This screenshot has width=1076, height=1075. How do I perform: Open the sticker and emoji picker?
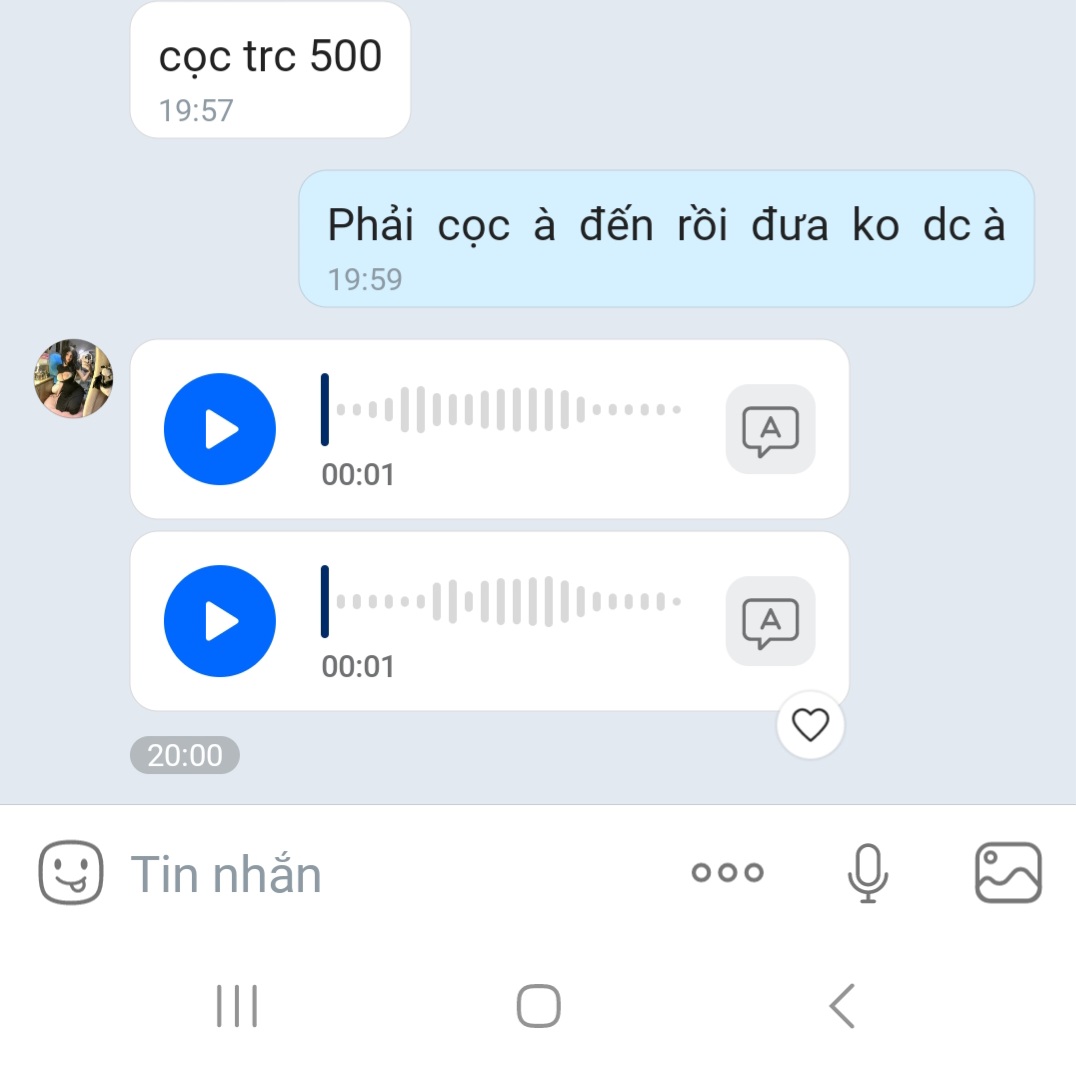pyautogui.click(x=71, y=872)
